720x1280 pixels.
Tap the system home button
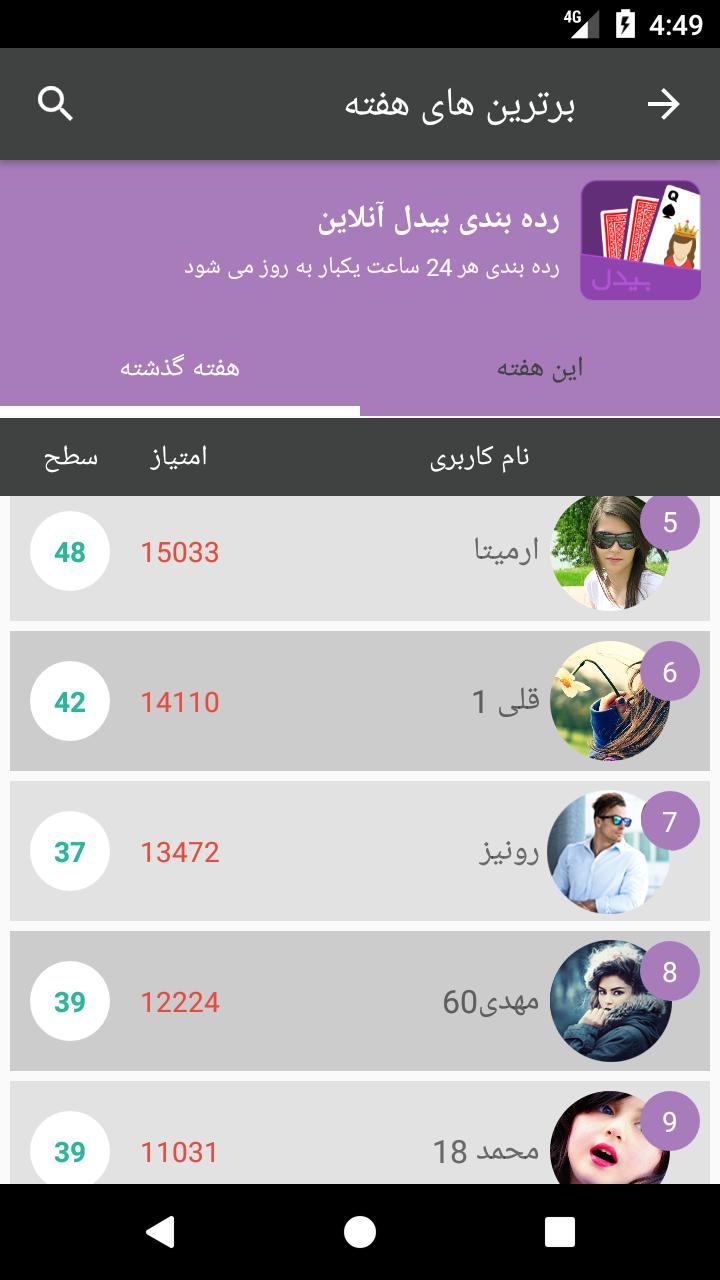click(x=360, y=1232)
